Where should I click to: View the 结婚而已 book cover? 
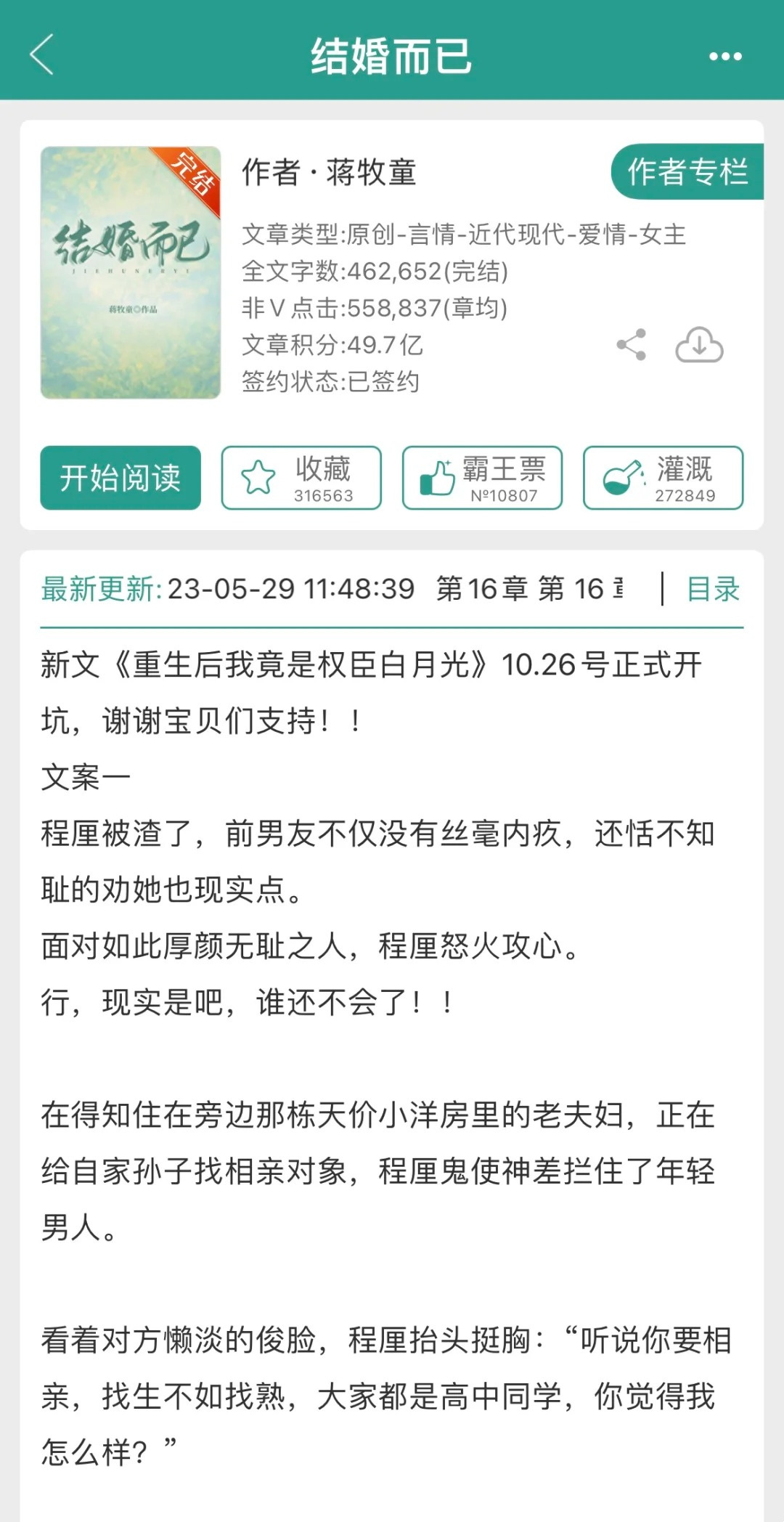131,272
